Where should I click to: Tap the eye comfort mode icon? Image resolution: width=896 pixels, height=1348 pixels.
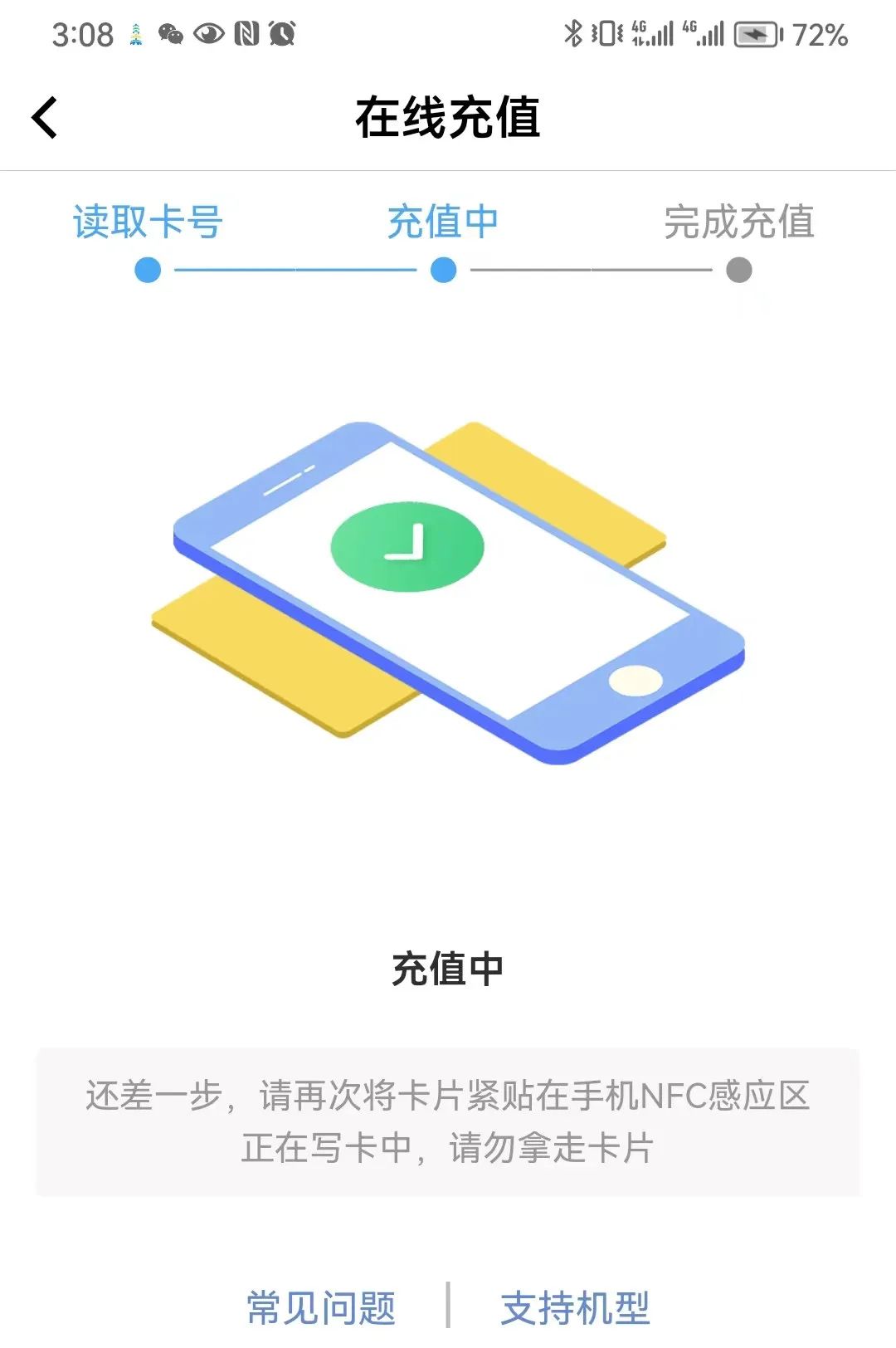(207, 34)
